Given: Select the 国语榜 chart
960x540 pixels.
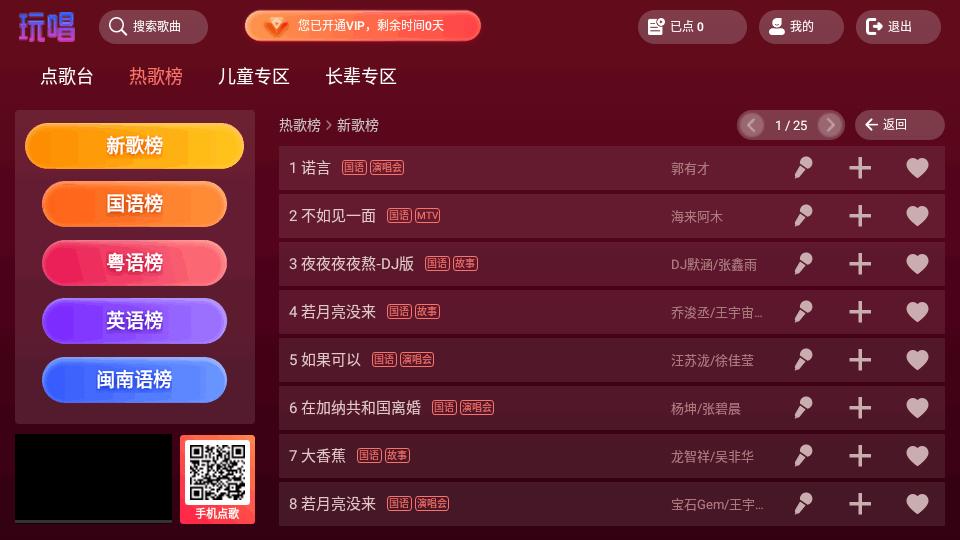Looking at the screenshot, I should point(134,204).
